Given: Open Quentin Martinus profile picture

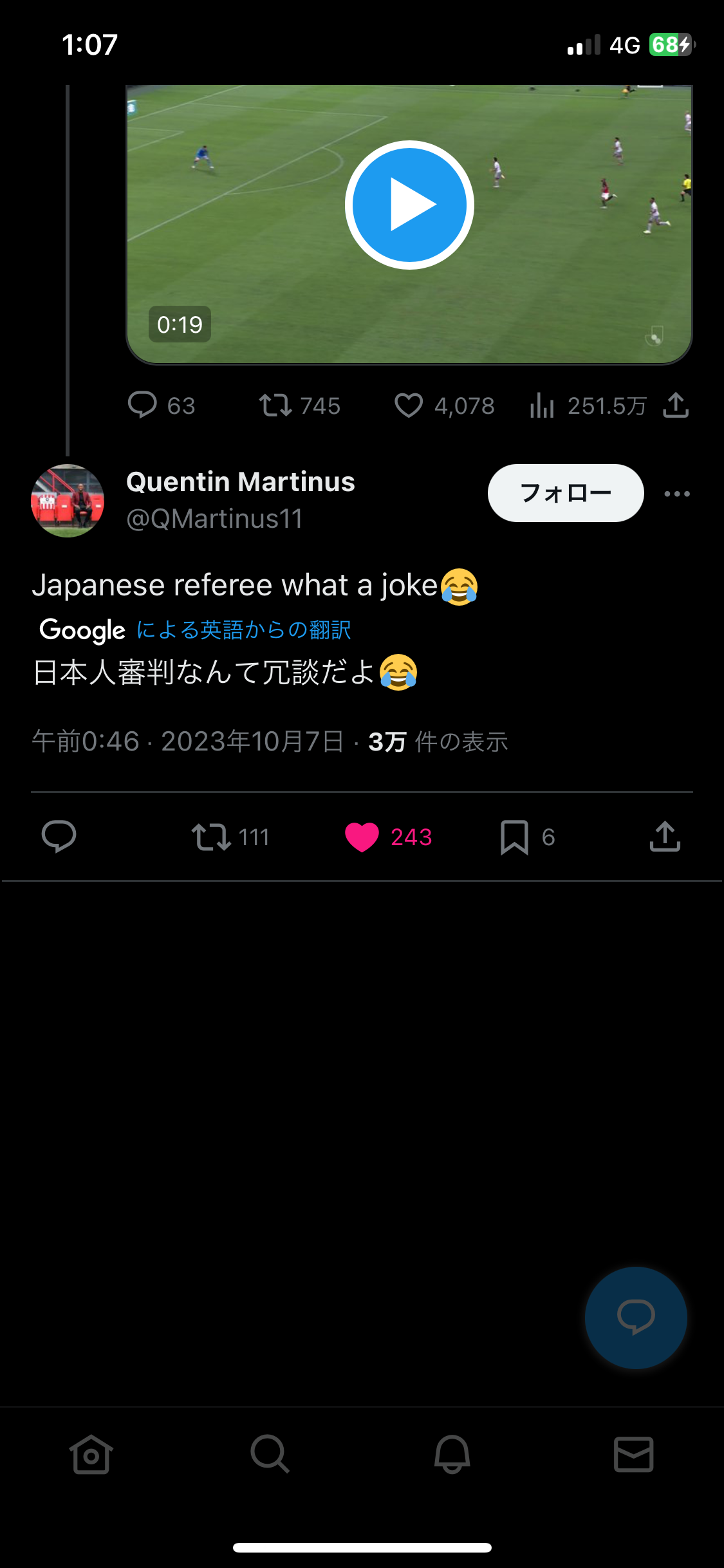Looking at the screenshot, I should pos(68,500).
